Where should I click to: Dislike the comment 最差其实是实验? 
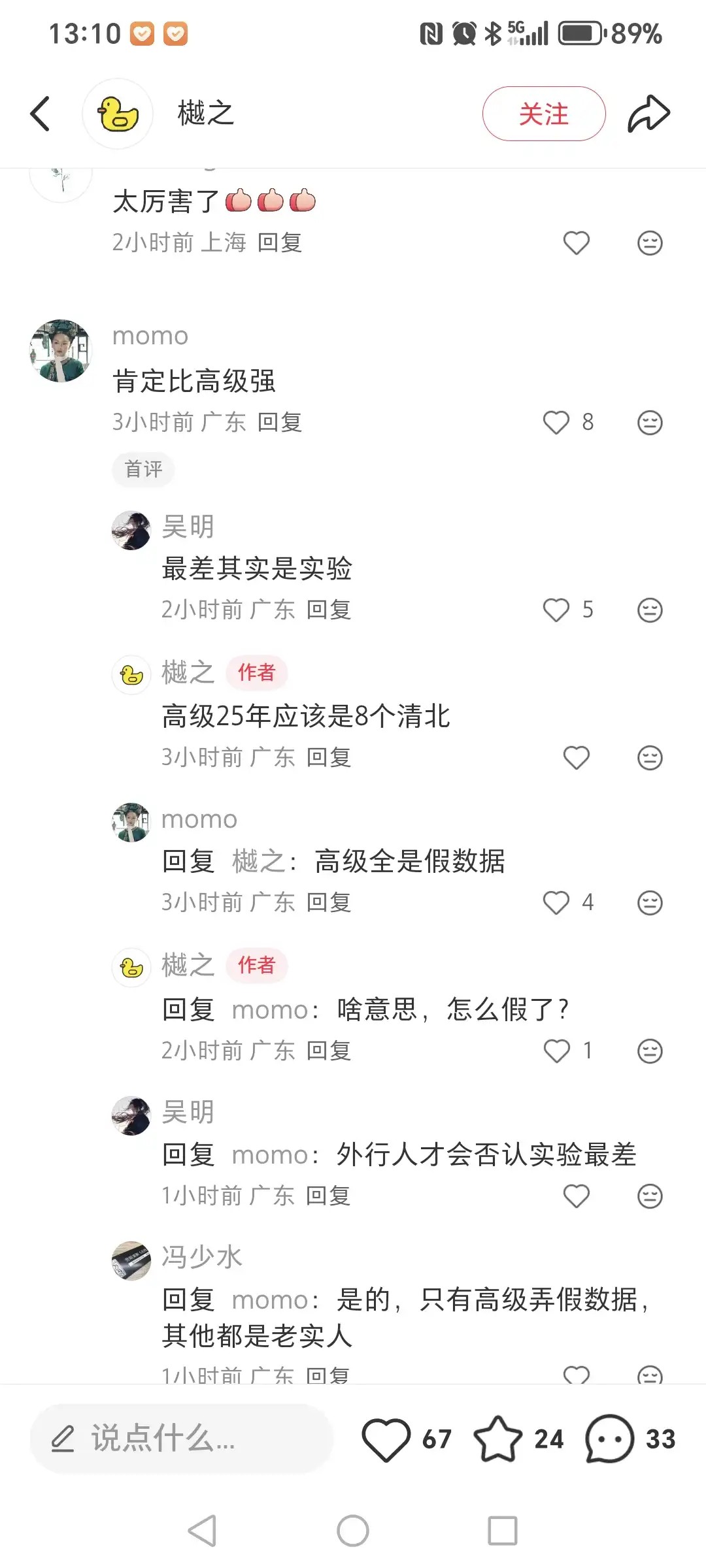click(x=650, y=610)
